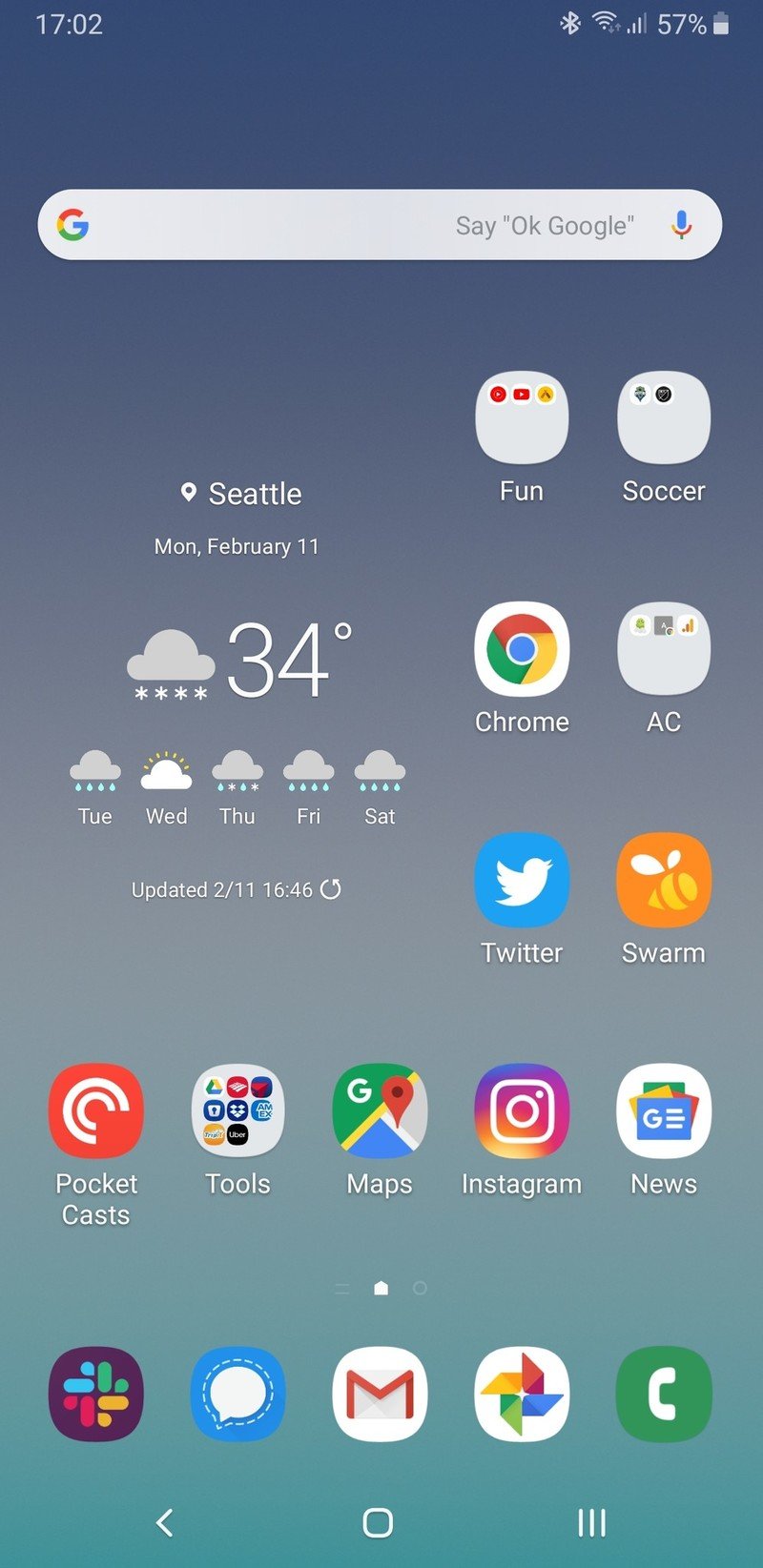Open the Google News app
Viewport: 763px width, 1568px height.
664,1110
